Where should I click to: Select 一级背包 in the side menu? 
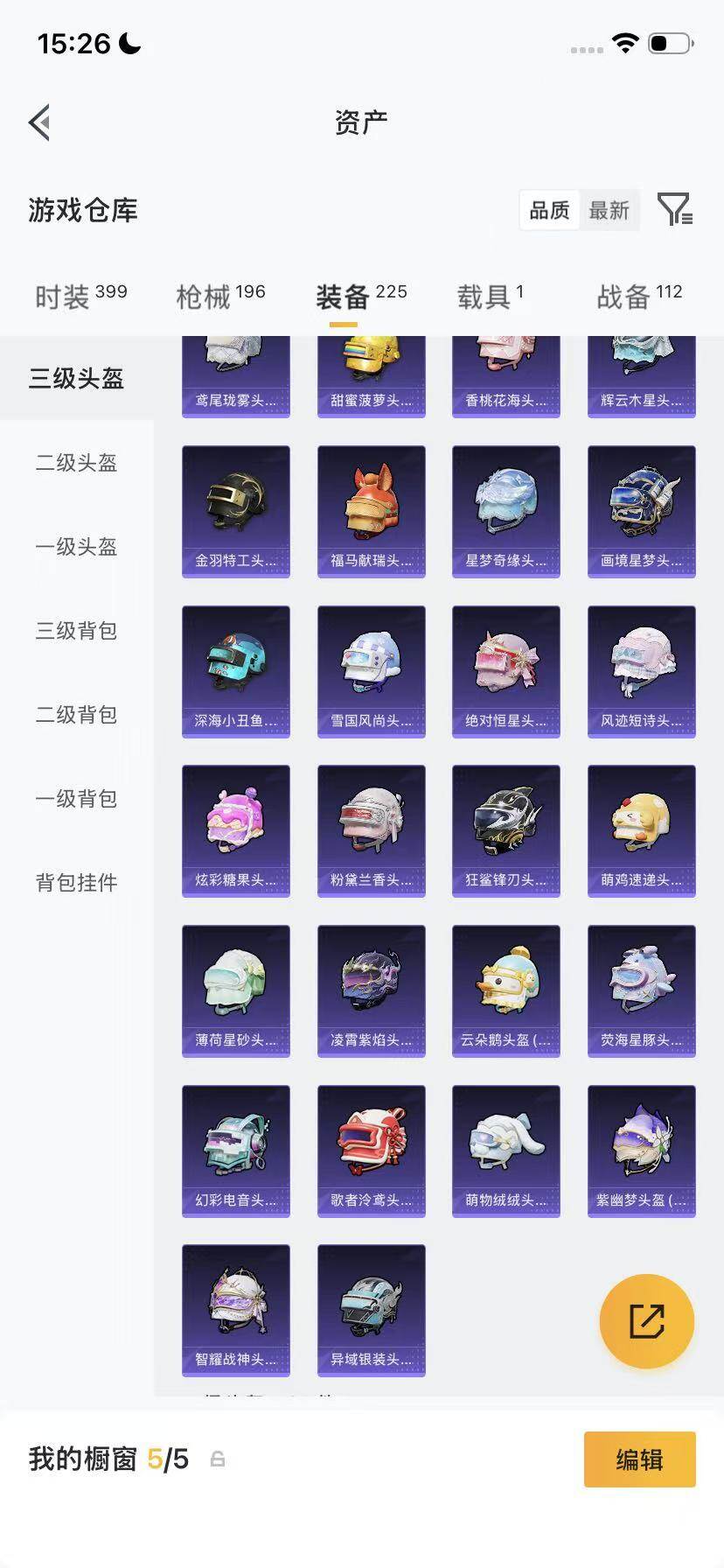pyautogui.click(x=77, y=799)
